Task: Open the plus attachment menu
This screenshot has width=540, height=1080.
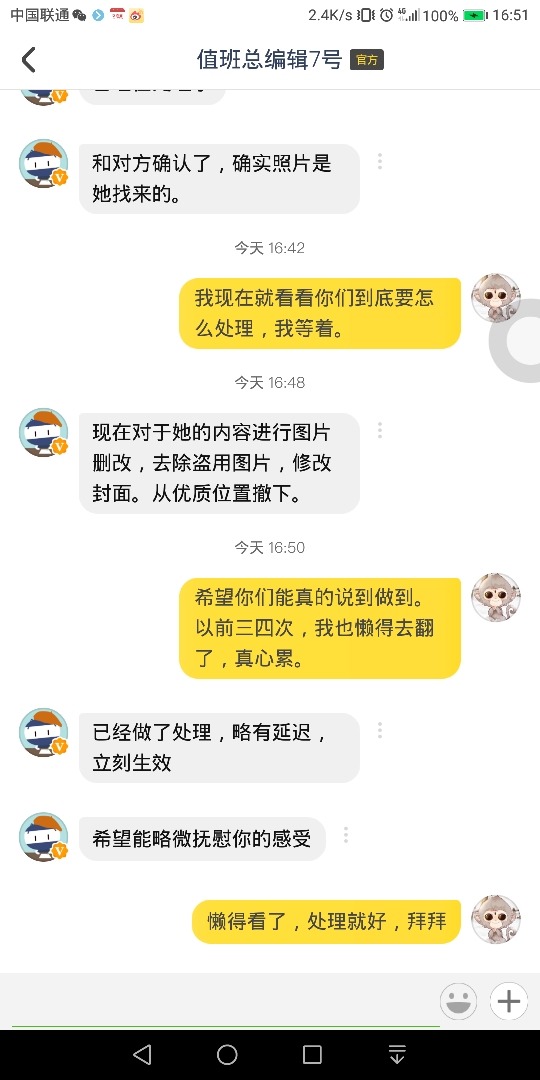Action: [508, 1001]
